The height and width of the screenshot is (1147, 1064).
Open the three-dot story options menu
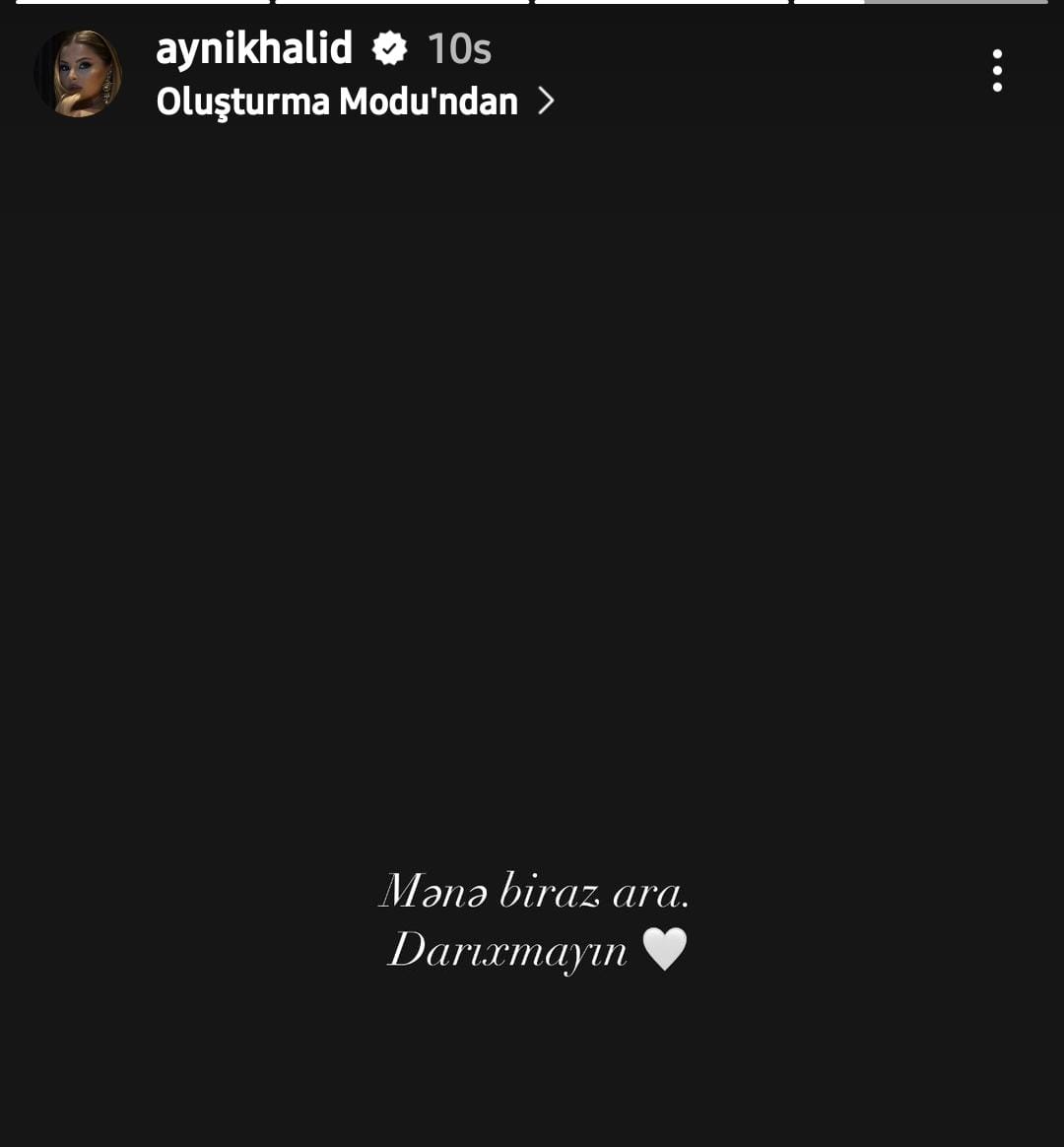(x=997, y=71)
